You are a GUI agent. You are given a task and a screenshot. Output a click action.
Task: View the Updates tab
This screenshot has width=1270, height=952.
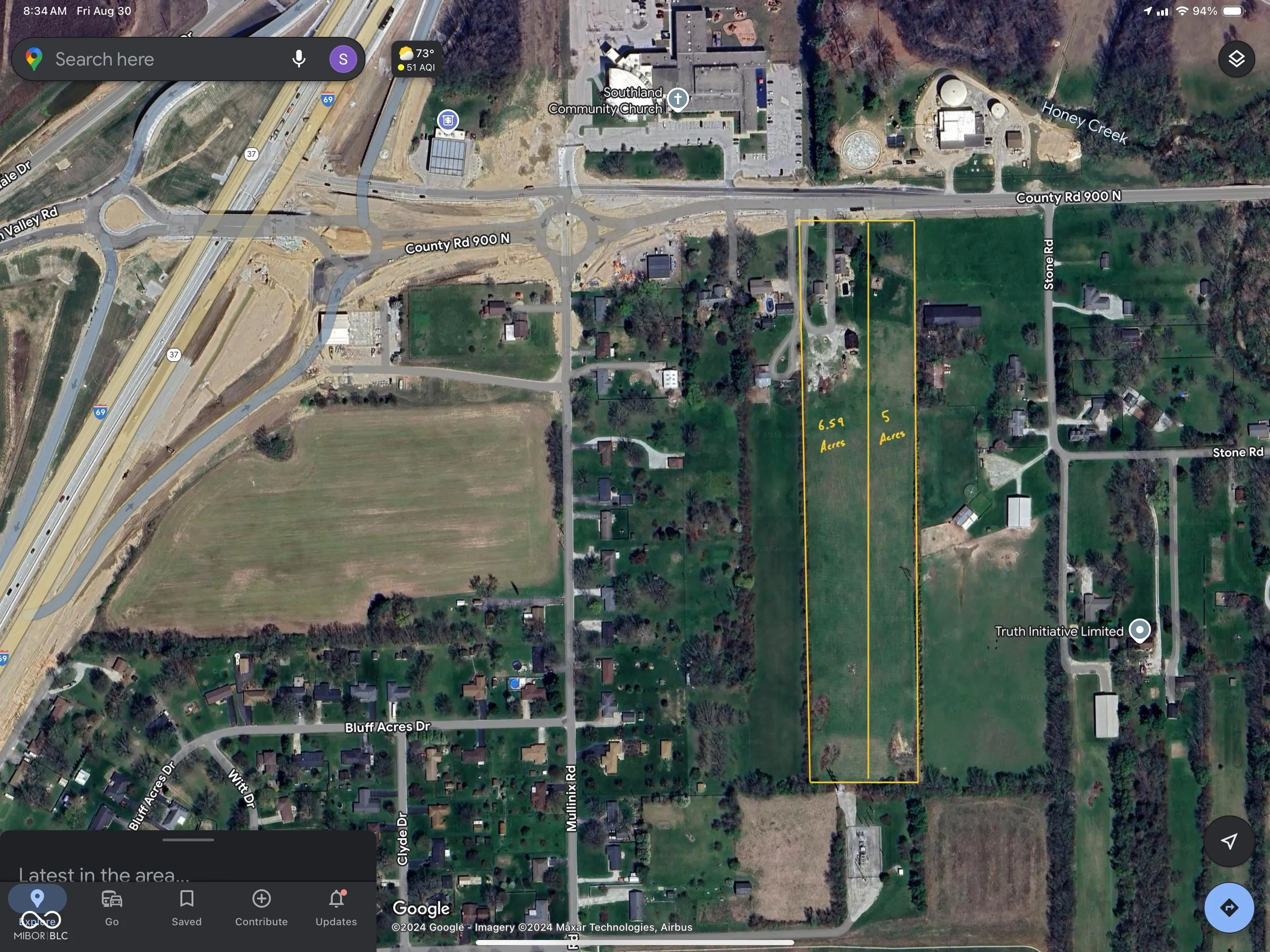(336, 908)
